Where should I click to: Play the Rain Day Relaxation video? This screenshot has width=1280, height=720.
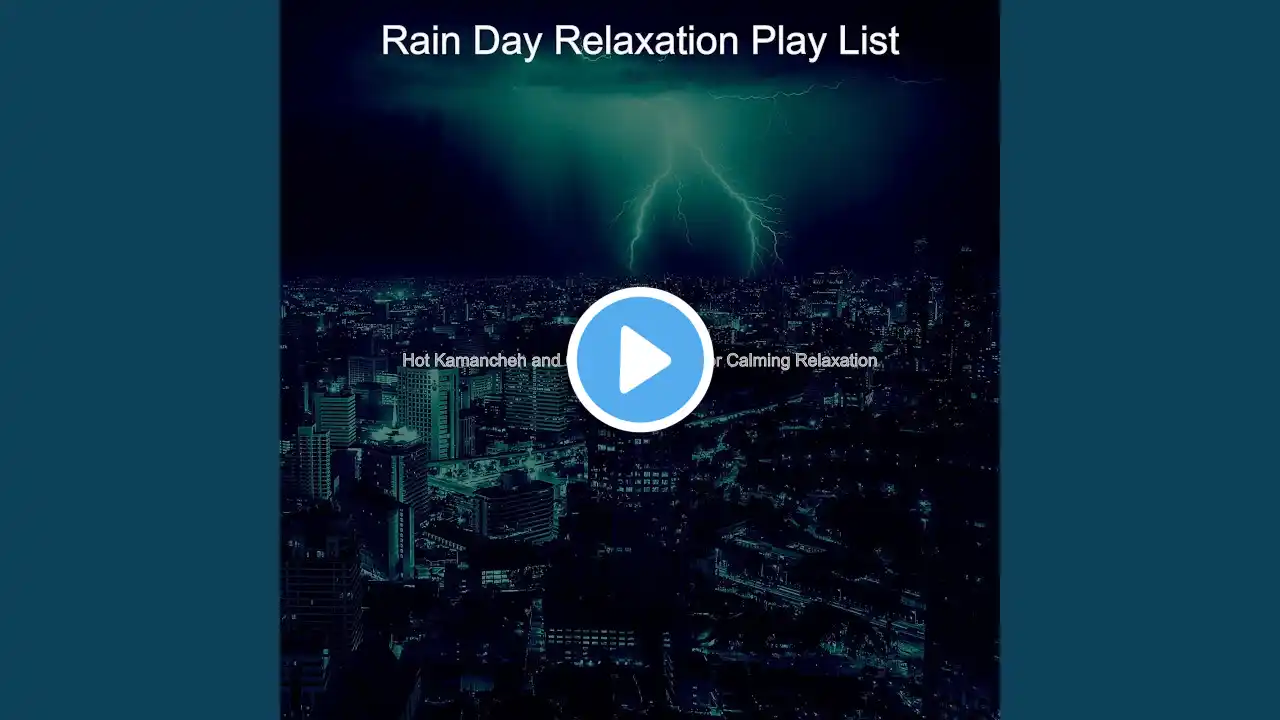coord(640,360)
